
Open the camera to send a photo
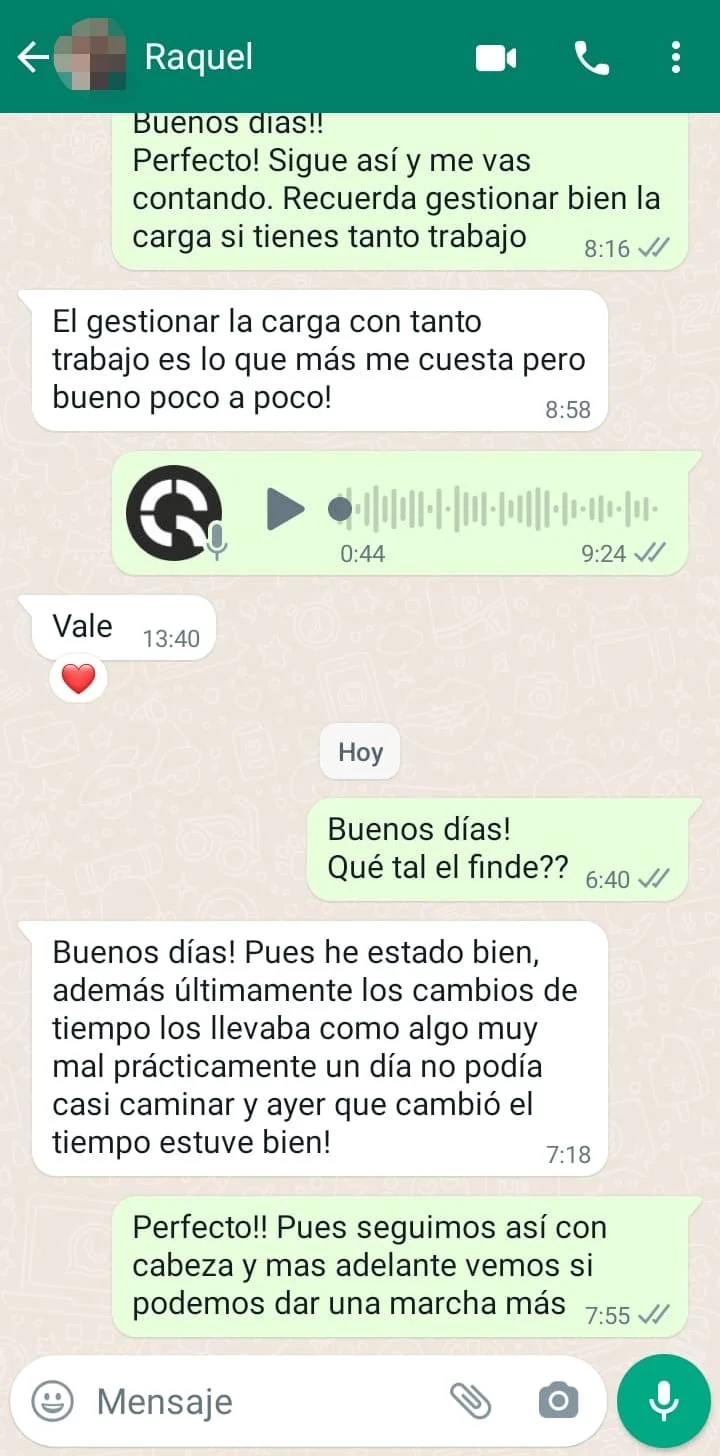558,1401
